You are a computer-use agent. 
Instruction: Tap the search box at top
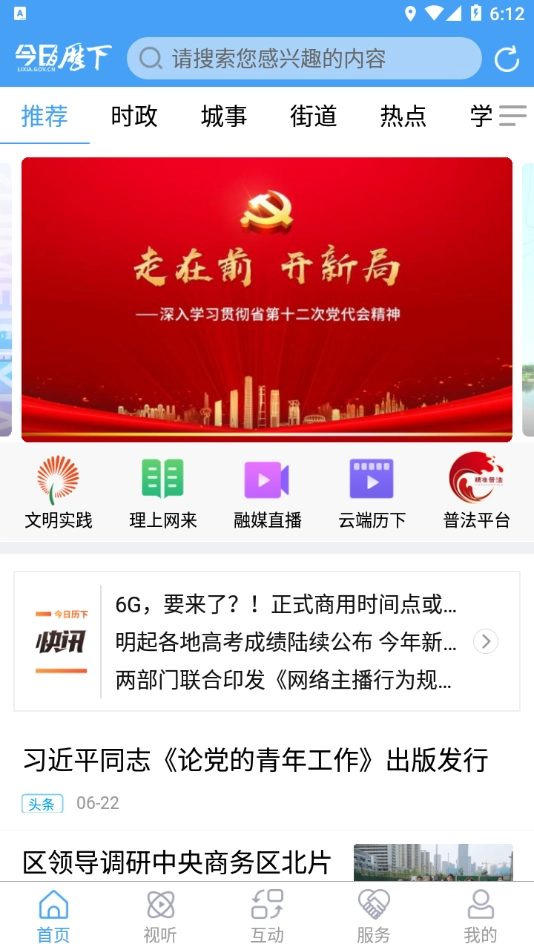304,59
